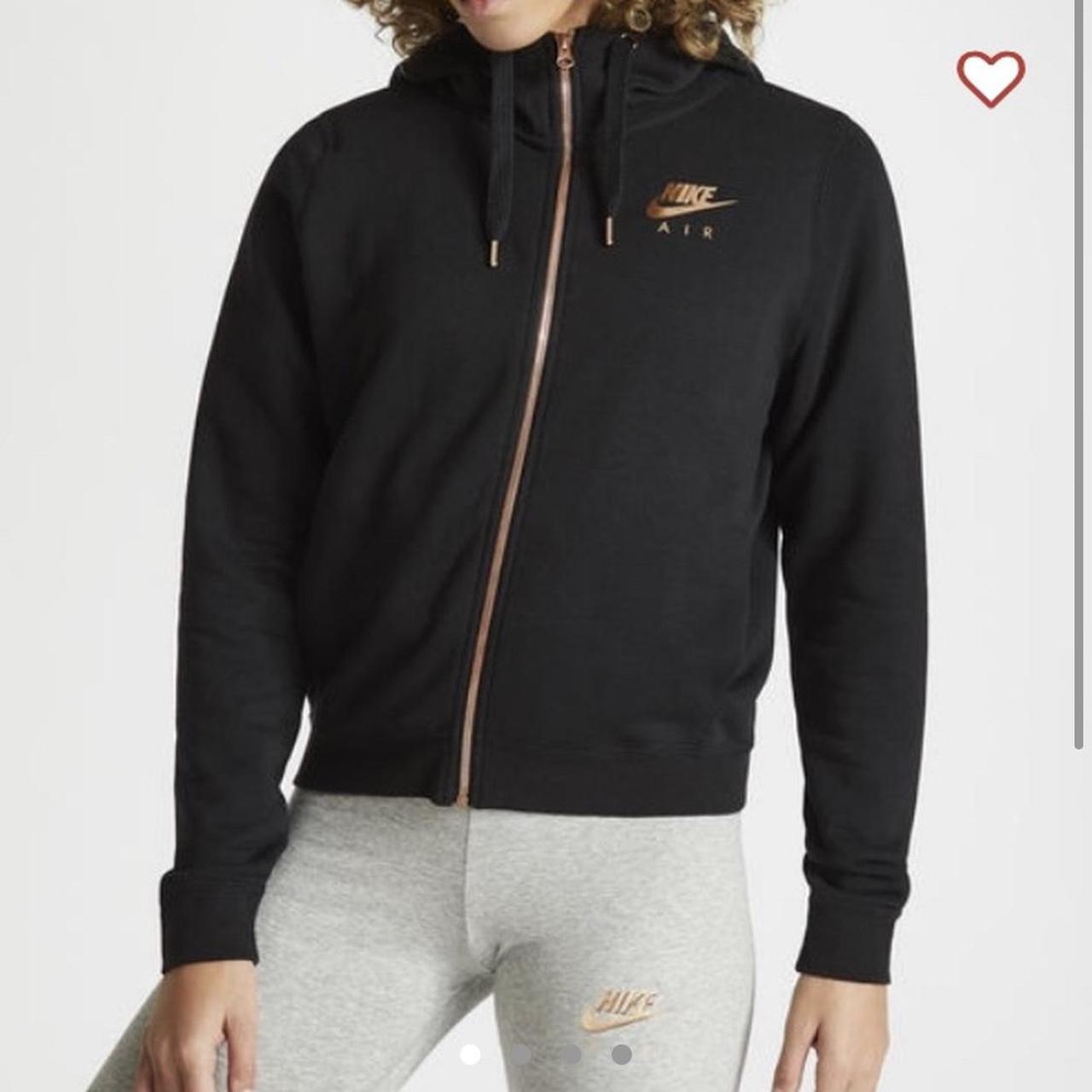Add this hoodie to favorites
The image size is (1092, 1092).
(990, 78)
